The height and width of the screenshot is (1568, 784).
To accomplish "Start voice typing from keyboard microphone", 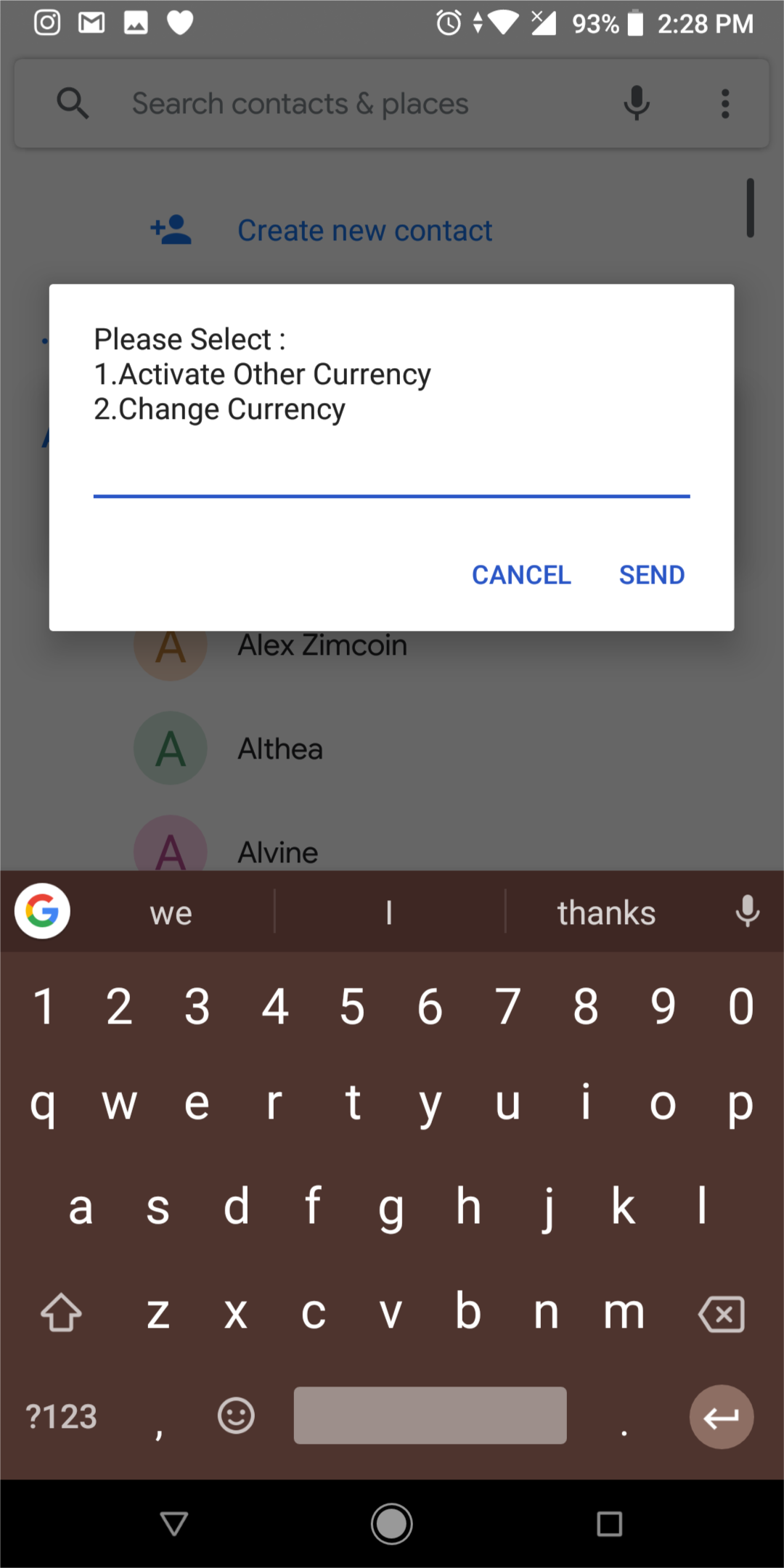I will click(x=747, y=912).
